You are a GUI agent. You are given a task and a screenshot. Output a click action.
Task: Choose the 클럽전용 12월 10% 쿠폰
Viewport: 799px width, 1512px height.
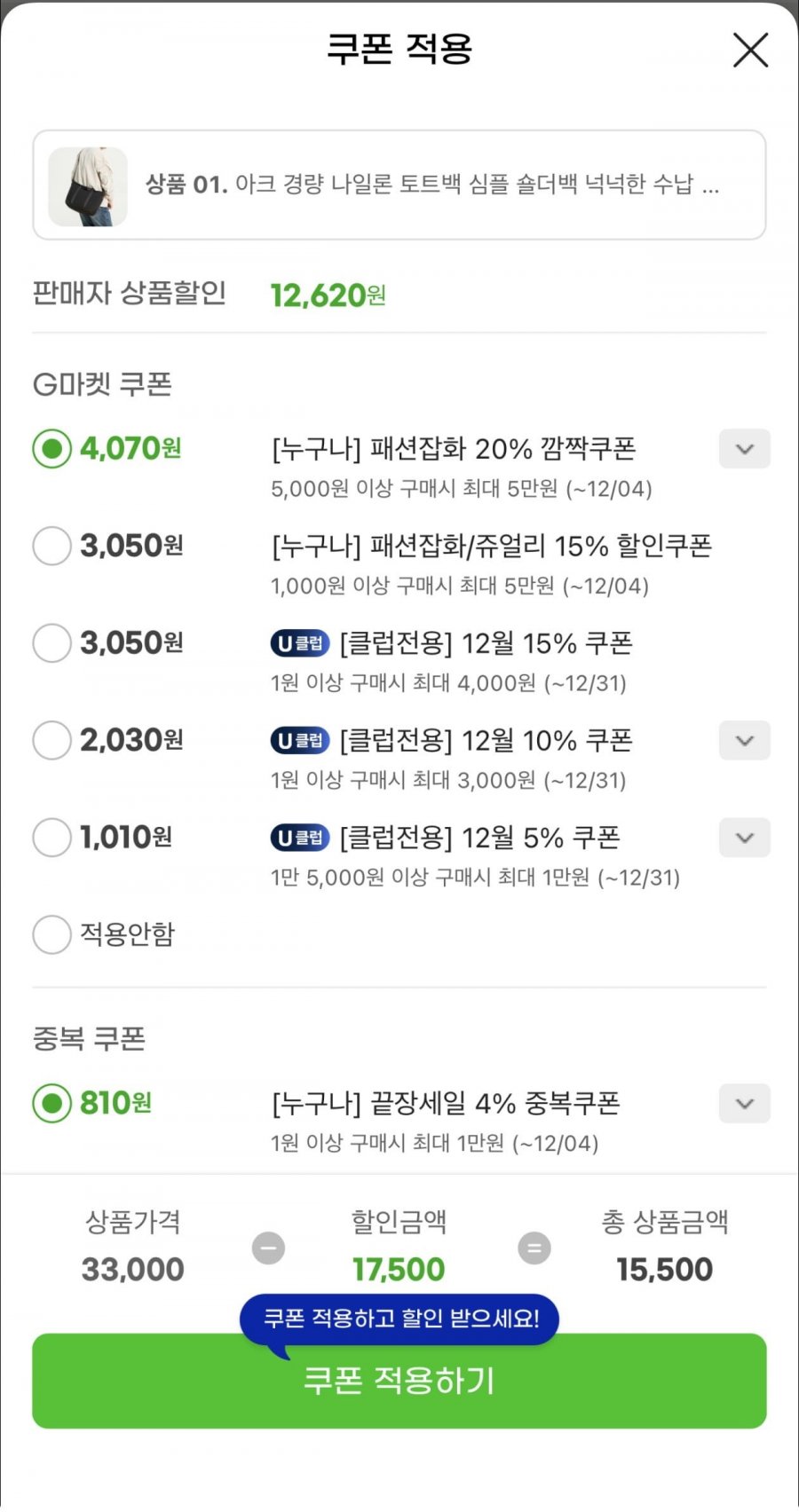(51, 740)
